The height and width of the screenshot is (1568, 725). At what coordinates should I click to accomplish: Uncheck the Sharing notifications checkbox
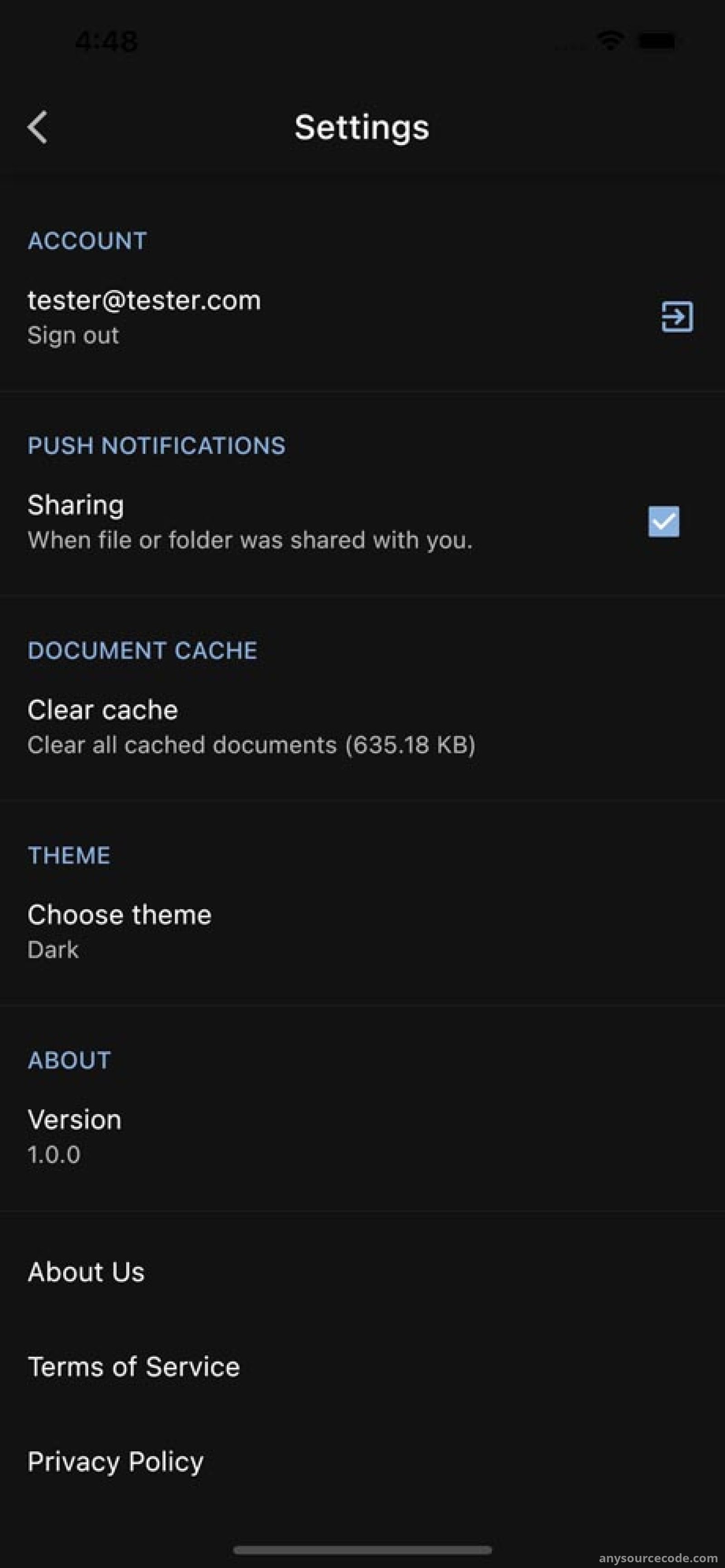point(663,521)
